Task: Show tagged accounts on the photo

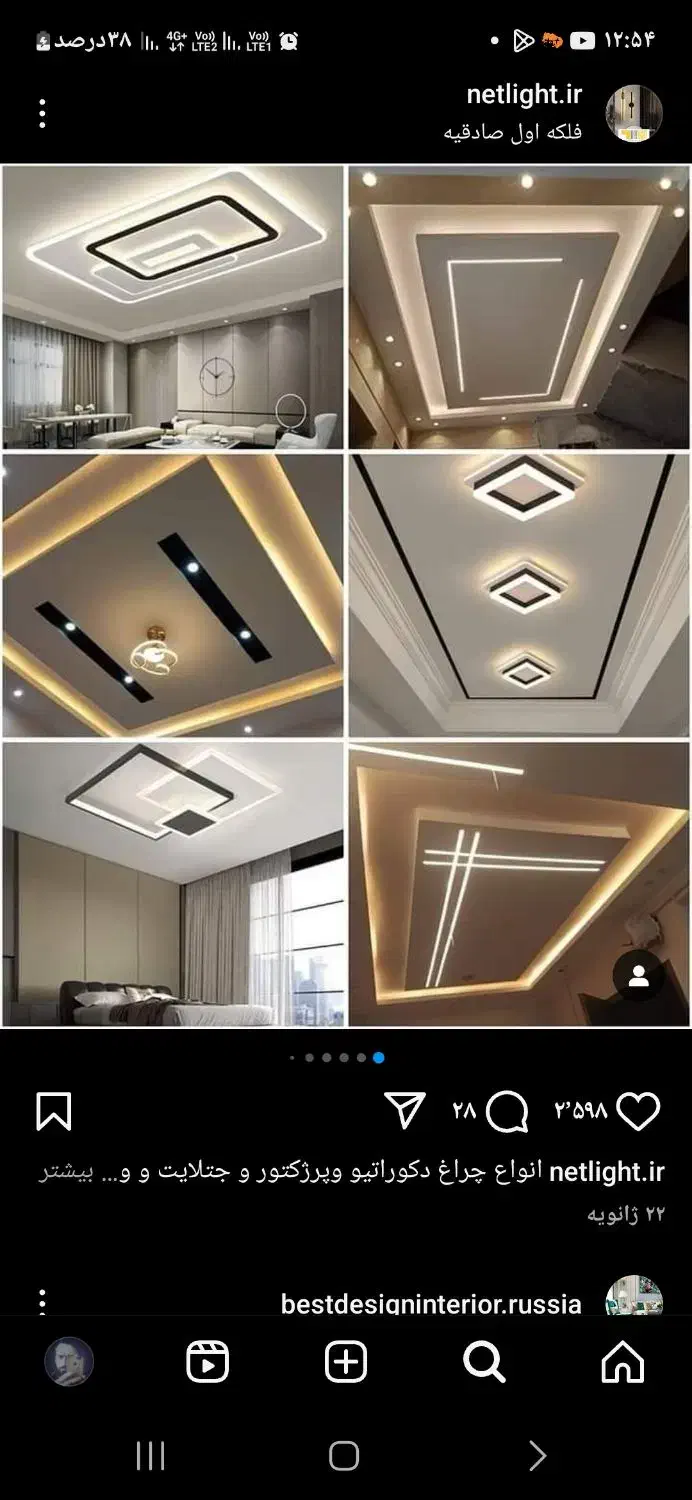Action: pyautogui.click(x=639, y=977)
